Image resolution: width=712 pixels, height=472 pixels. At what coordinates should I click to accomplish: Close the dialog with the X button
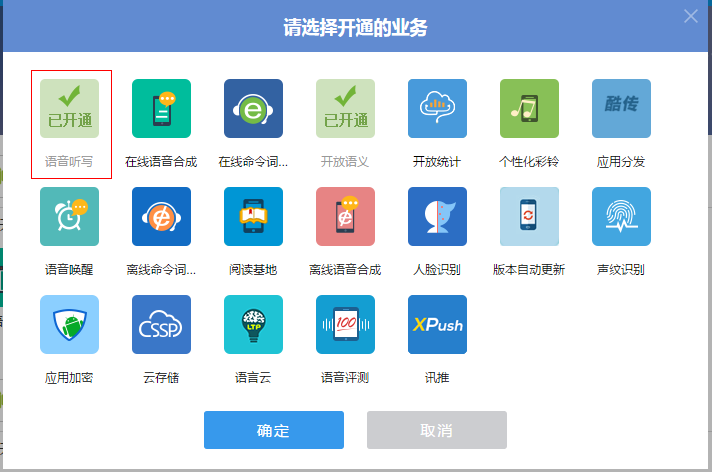(690, 15)
